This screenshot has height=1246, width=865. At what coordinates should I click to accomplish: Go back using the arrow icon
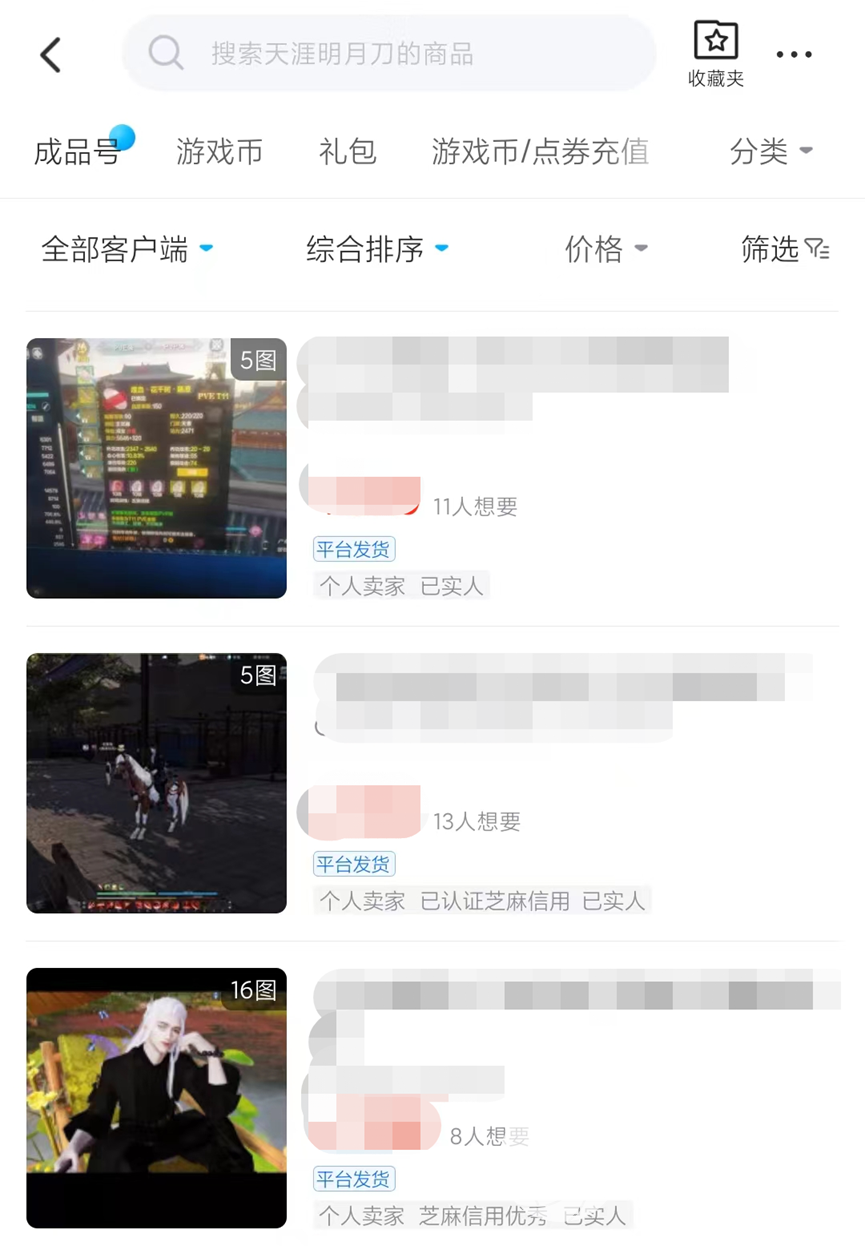click(51, 55)
